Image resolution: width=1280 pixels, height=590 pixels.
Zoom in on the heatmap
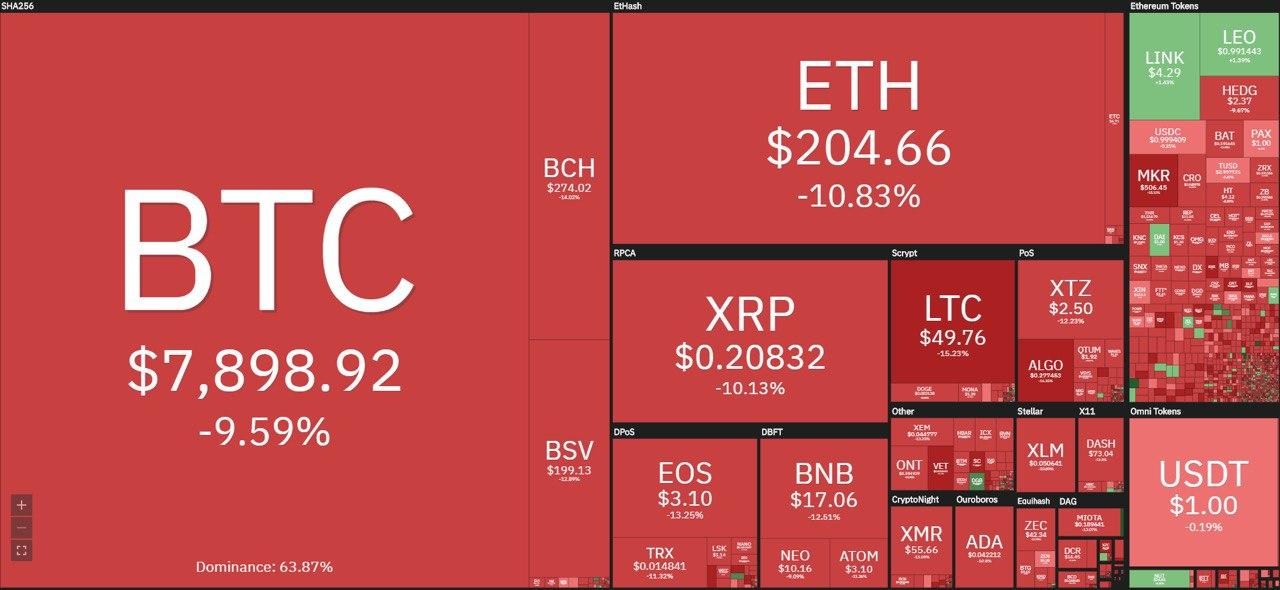22,505
